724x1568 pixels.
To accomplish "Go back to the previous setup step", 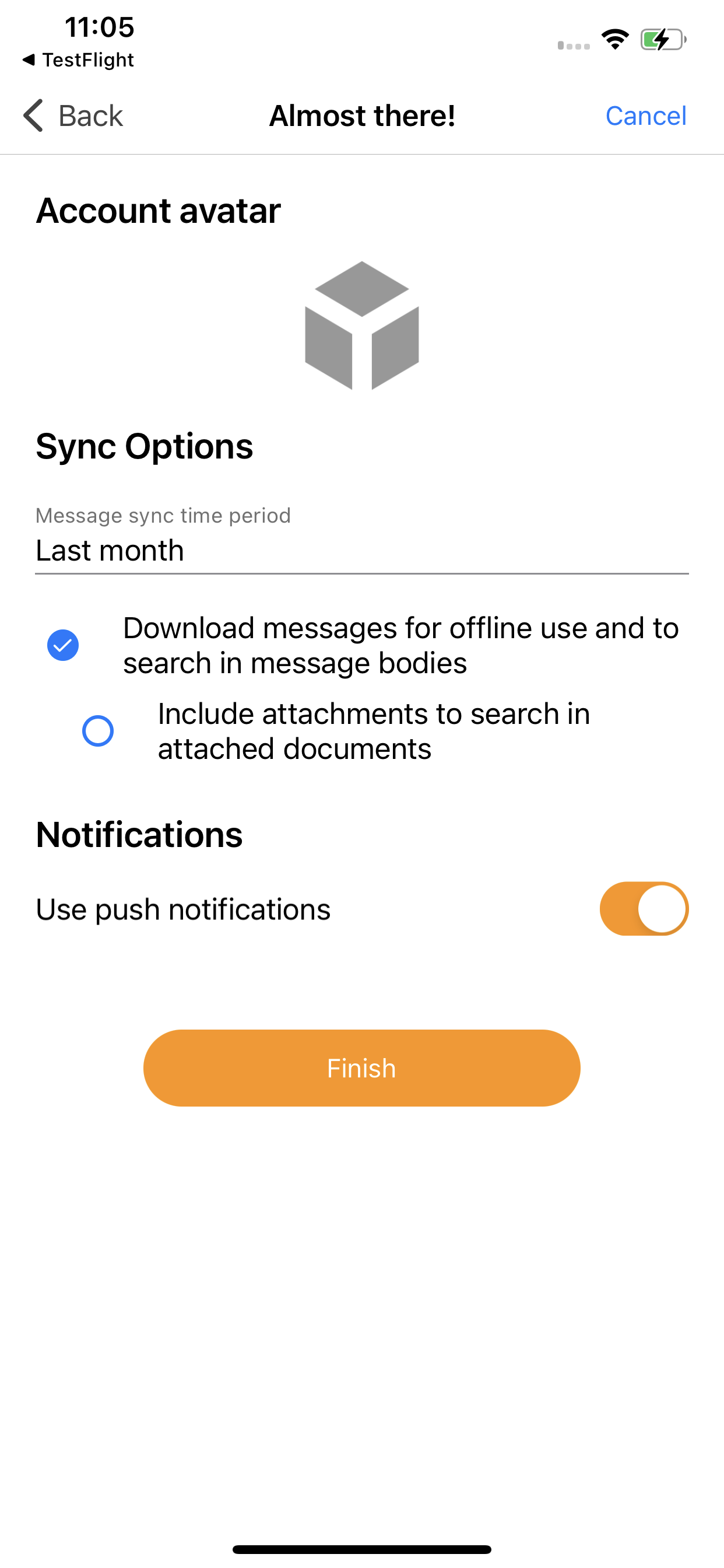I will (73, 116).
